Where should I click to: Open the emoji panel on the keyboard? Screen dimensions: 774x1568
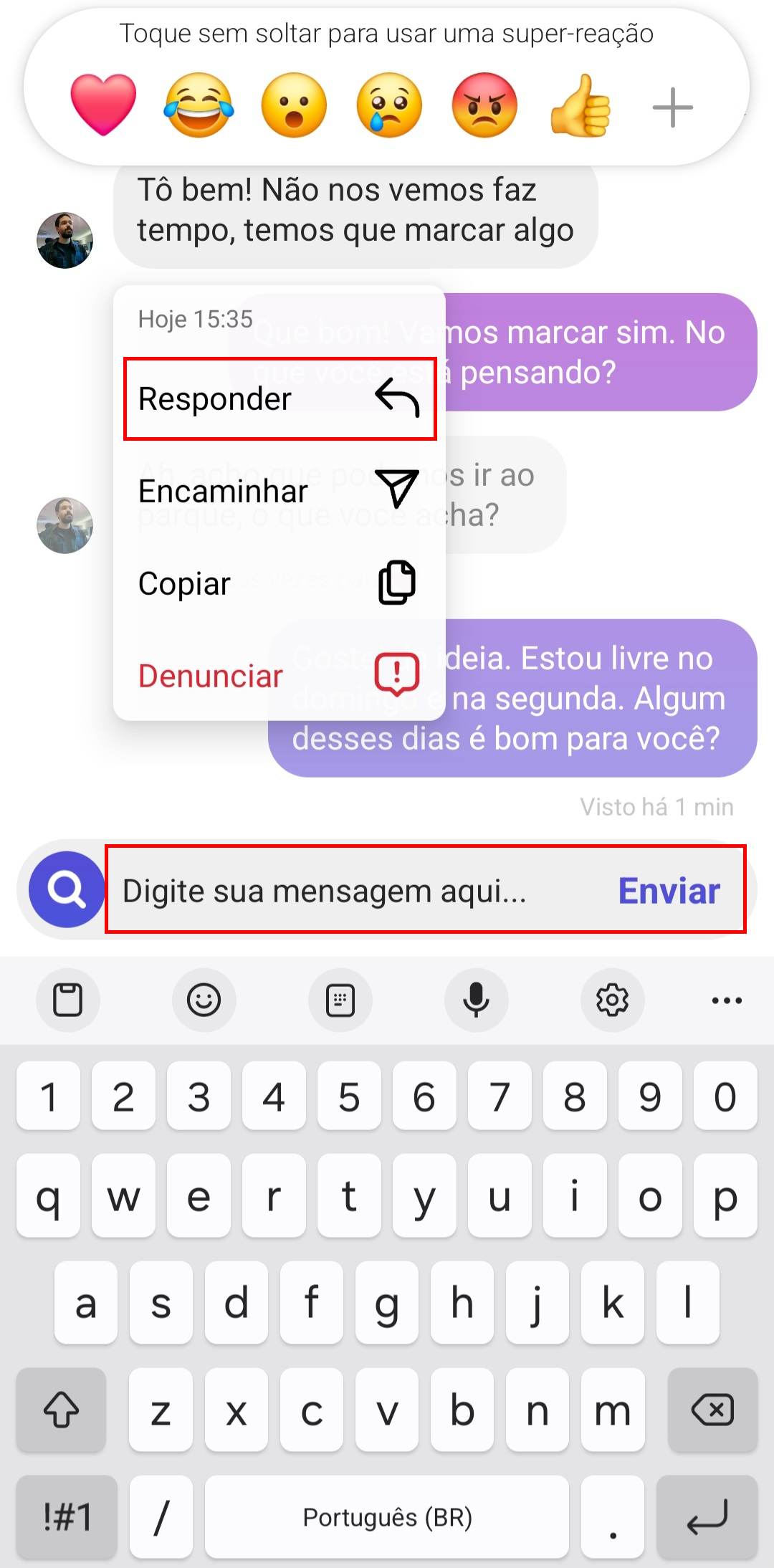tap(204, 1000)
